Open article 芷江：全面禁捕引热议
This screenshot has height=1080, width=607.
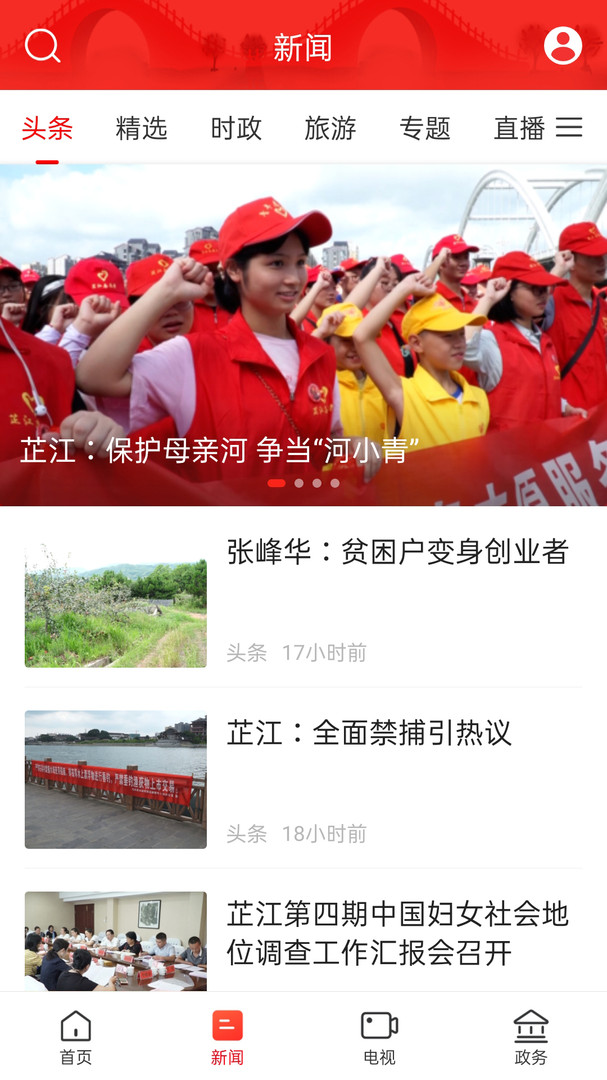[303, 778]
